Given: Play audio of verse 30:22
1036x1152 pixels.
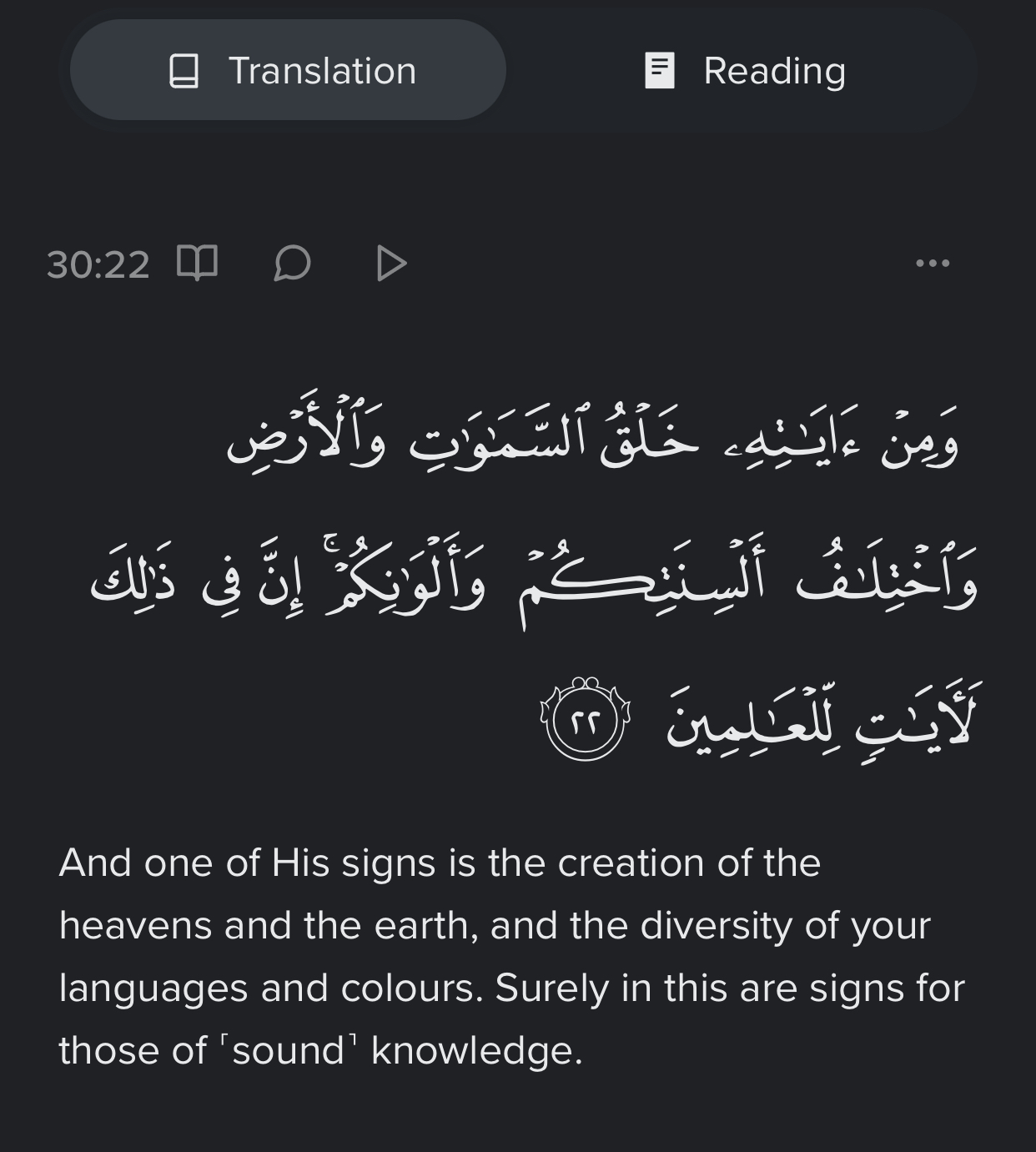Looking at the screenshot, I should pos(390,264).
